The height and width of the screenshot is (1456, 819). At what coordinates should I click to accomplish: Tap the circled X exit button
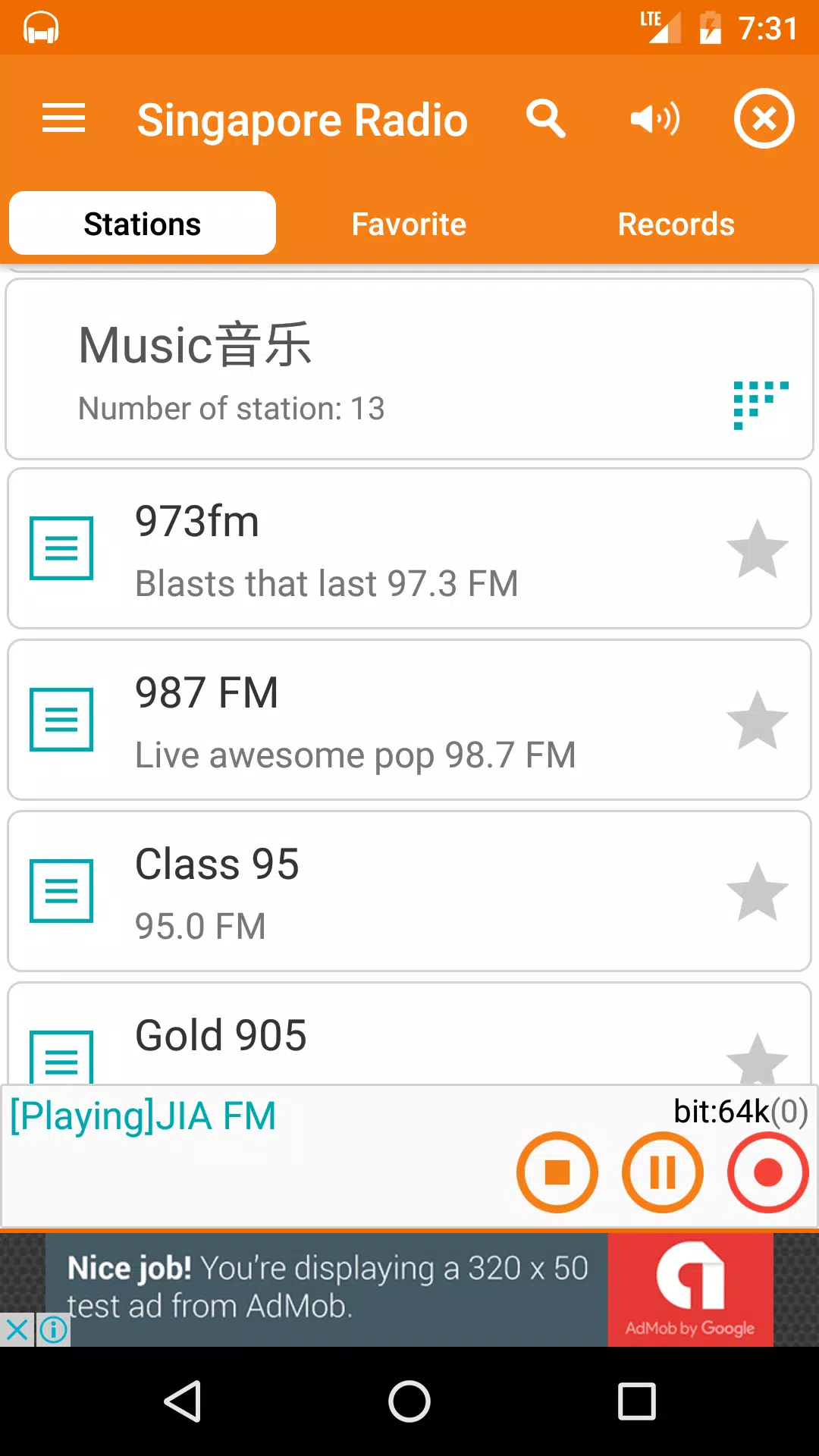coord(764,119)
